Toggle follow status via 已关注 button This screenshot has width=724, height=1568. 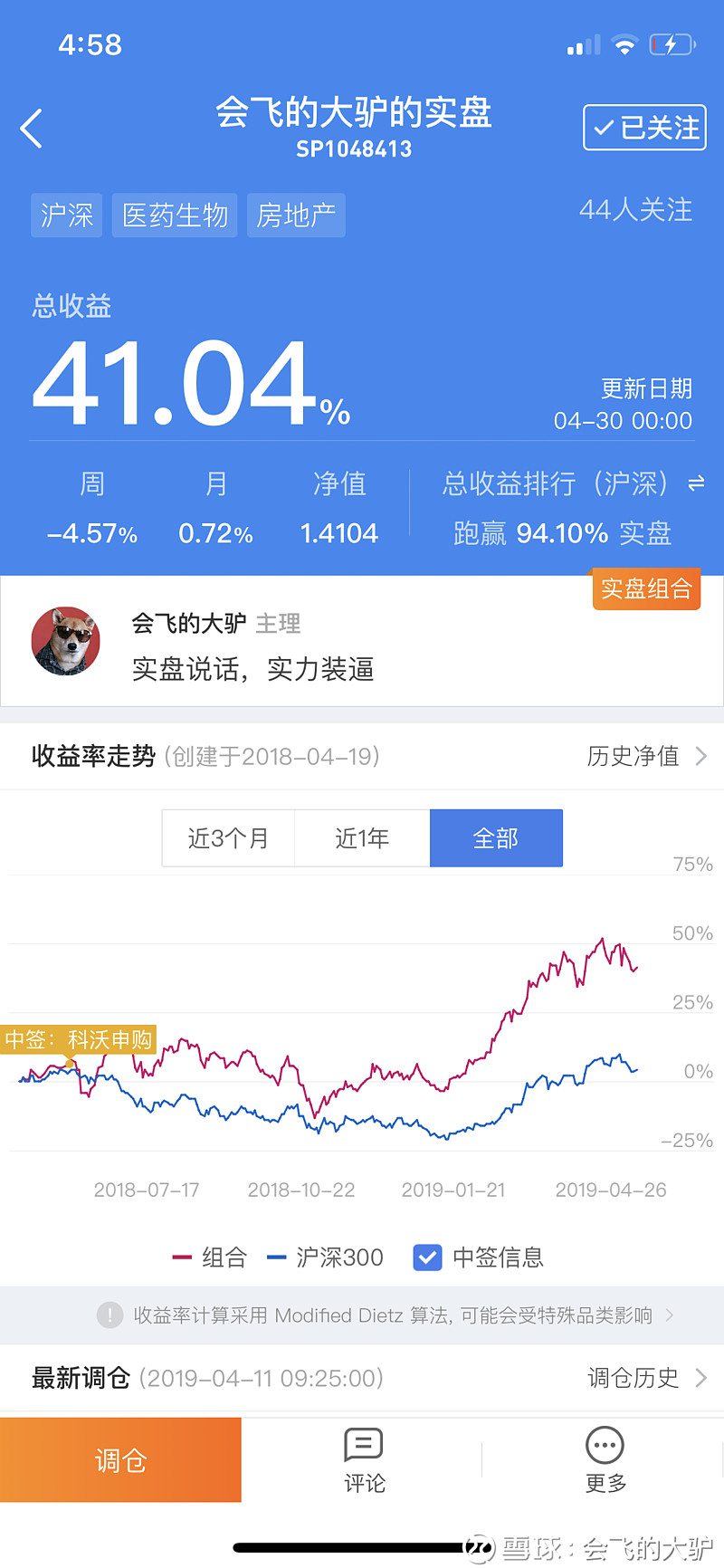pyautogui.click(x=644, y=128)
